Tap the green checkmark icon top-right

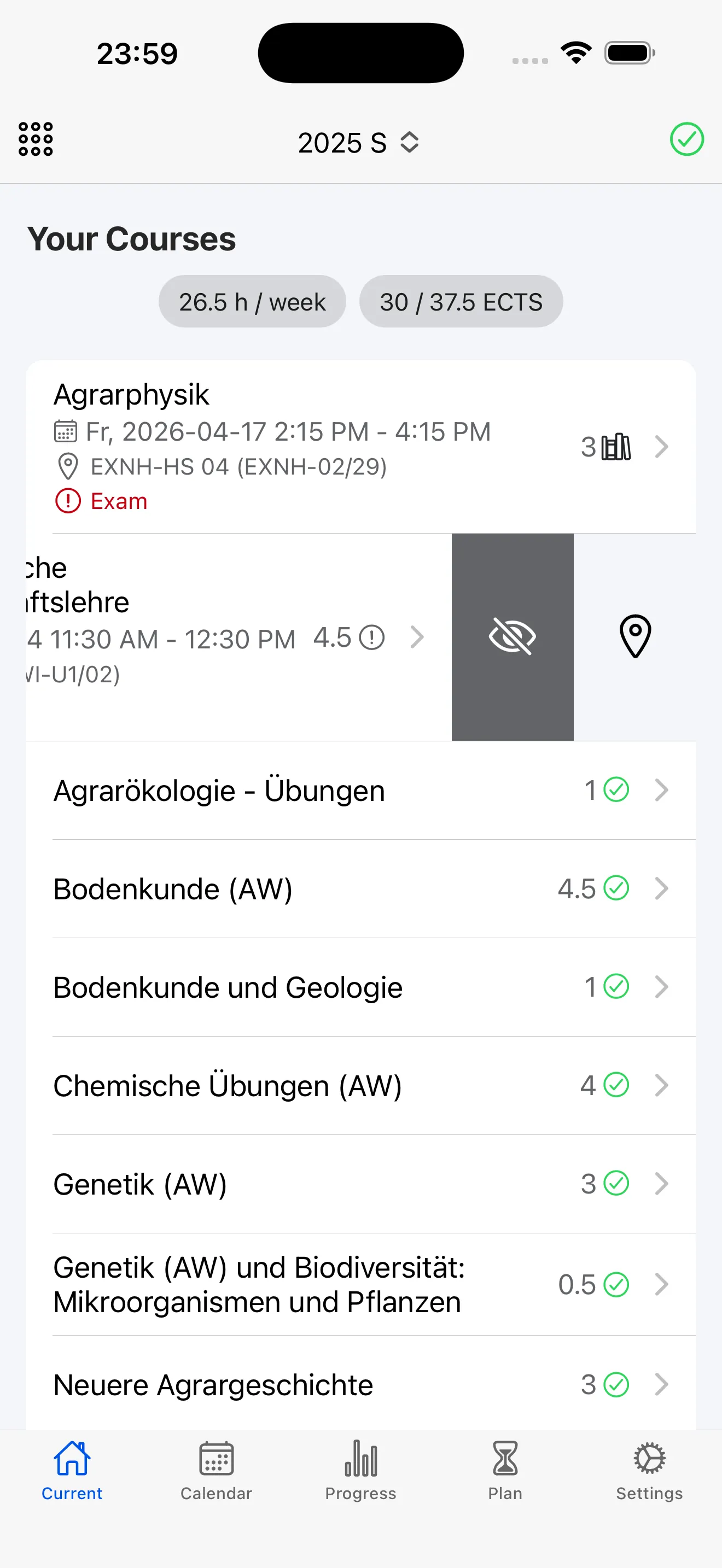click(x=686, y=139)
